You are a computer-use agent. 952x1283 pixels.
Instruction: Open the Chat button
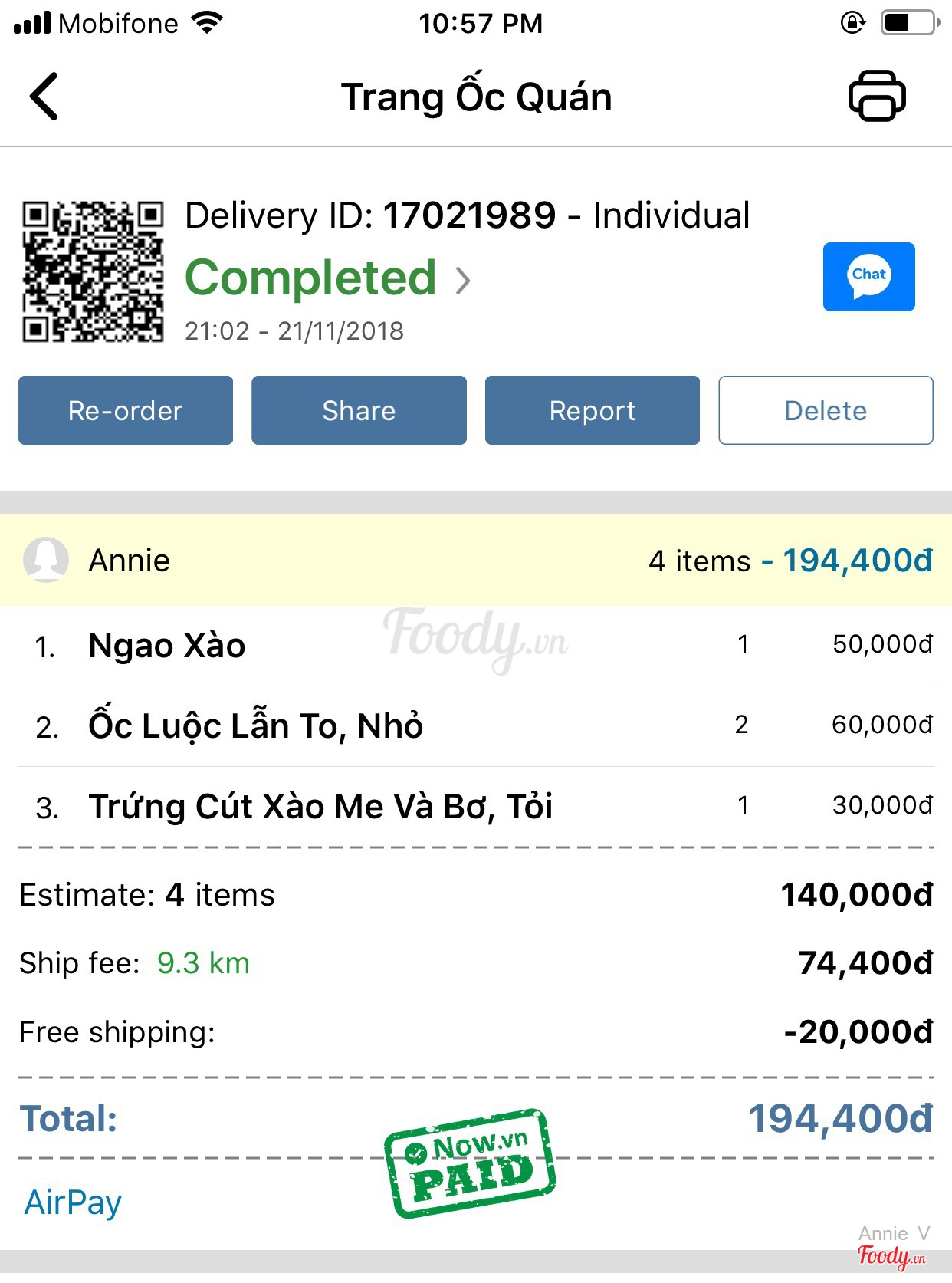[868, 277]
